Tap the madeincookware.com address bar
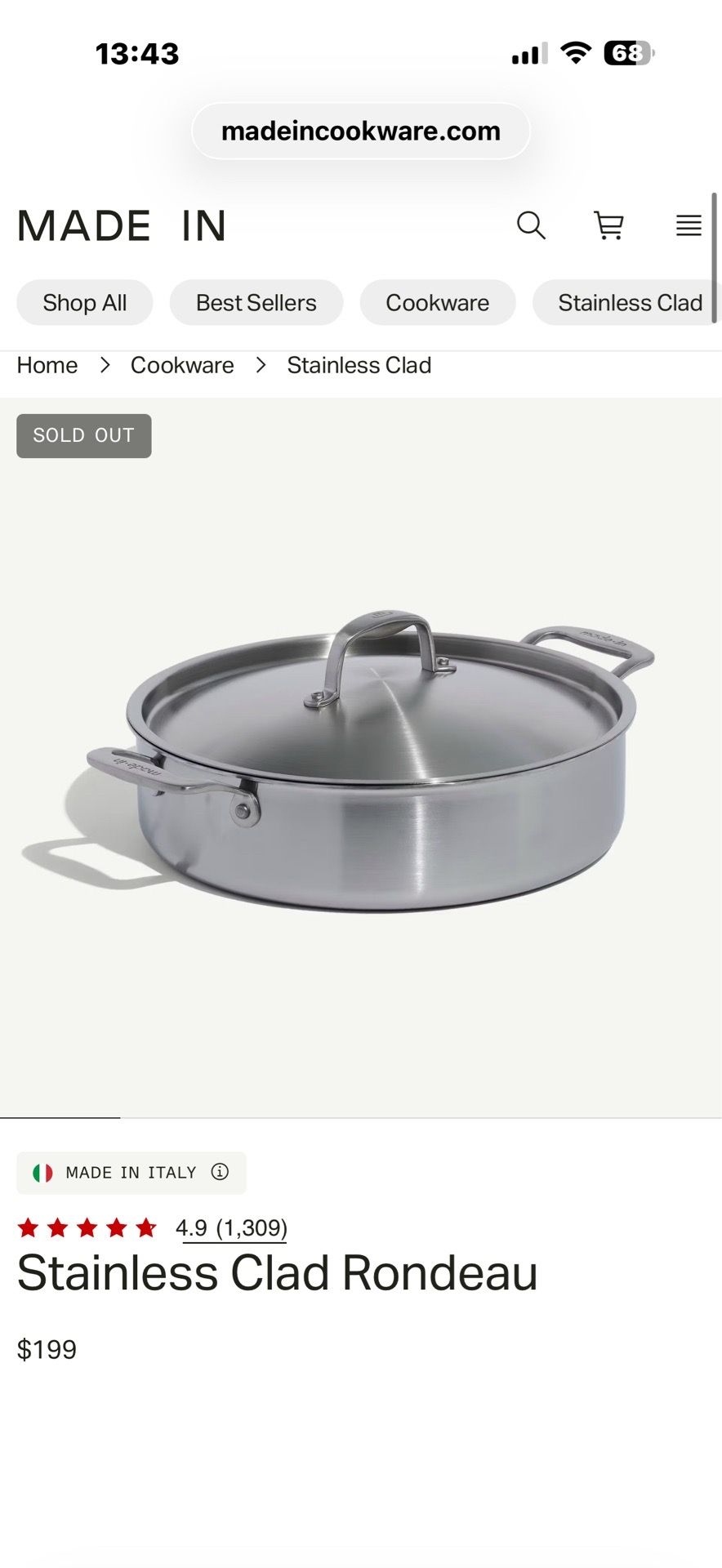The image size is (722, 1568). (361, 131)
